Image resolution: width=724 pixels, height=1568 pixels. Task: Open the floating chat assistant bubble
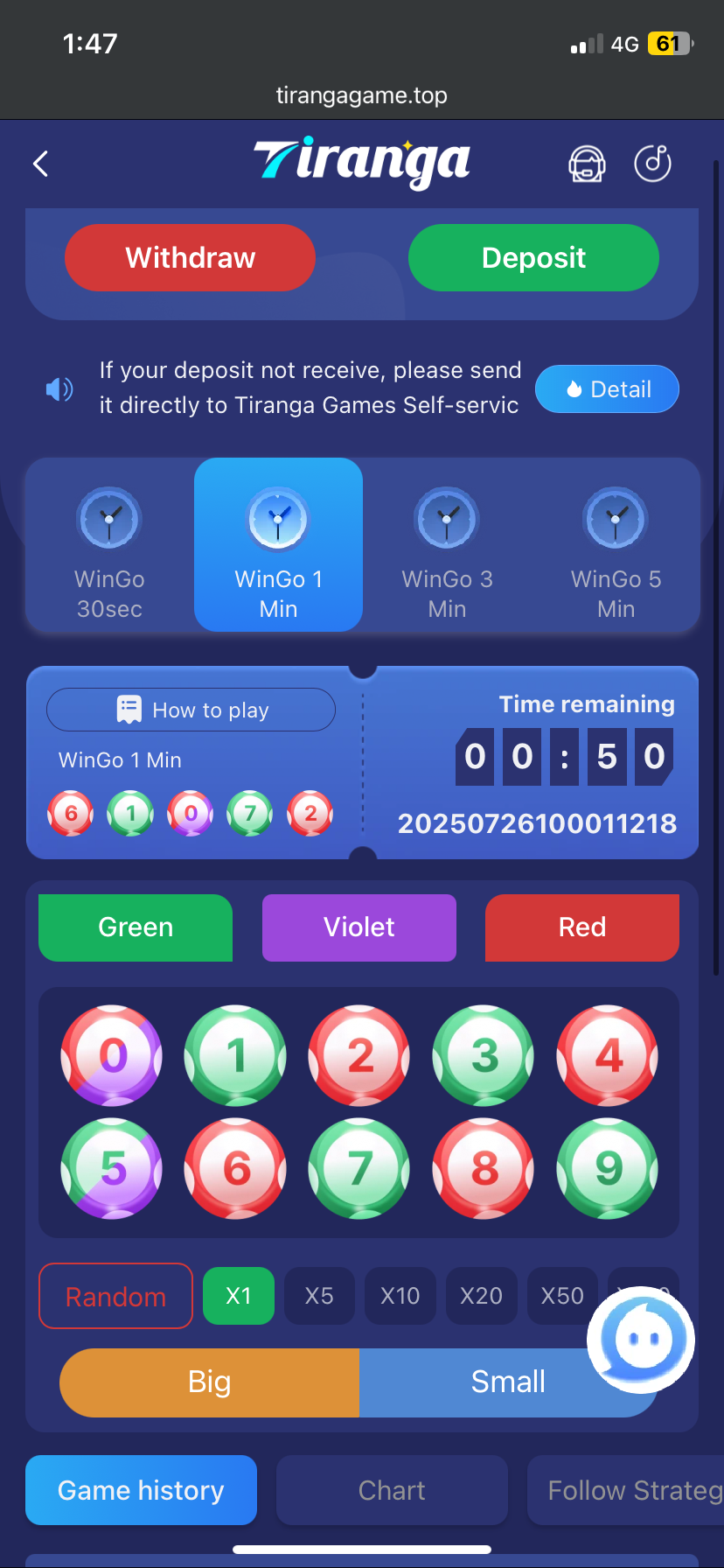click(x=640, y=1339)
